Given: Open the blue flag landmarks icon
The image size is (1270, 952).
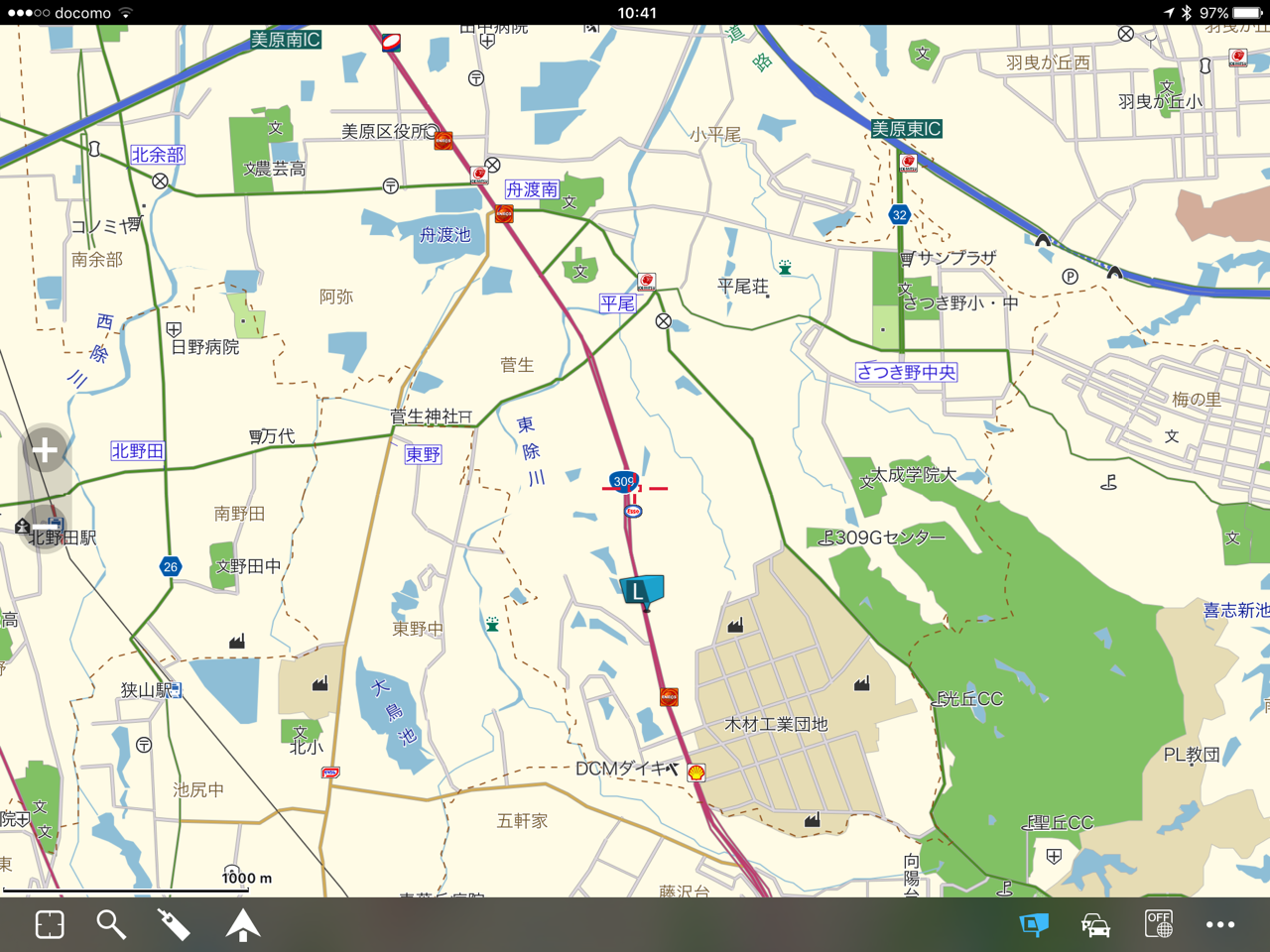Looking at the screenshot, I should [x=1034, y=924].
